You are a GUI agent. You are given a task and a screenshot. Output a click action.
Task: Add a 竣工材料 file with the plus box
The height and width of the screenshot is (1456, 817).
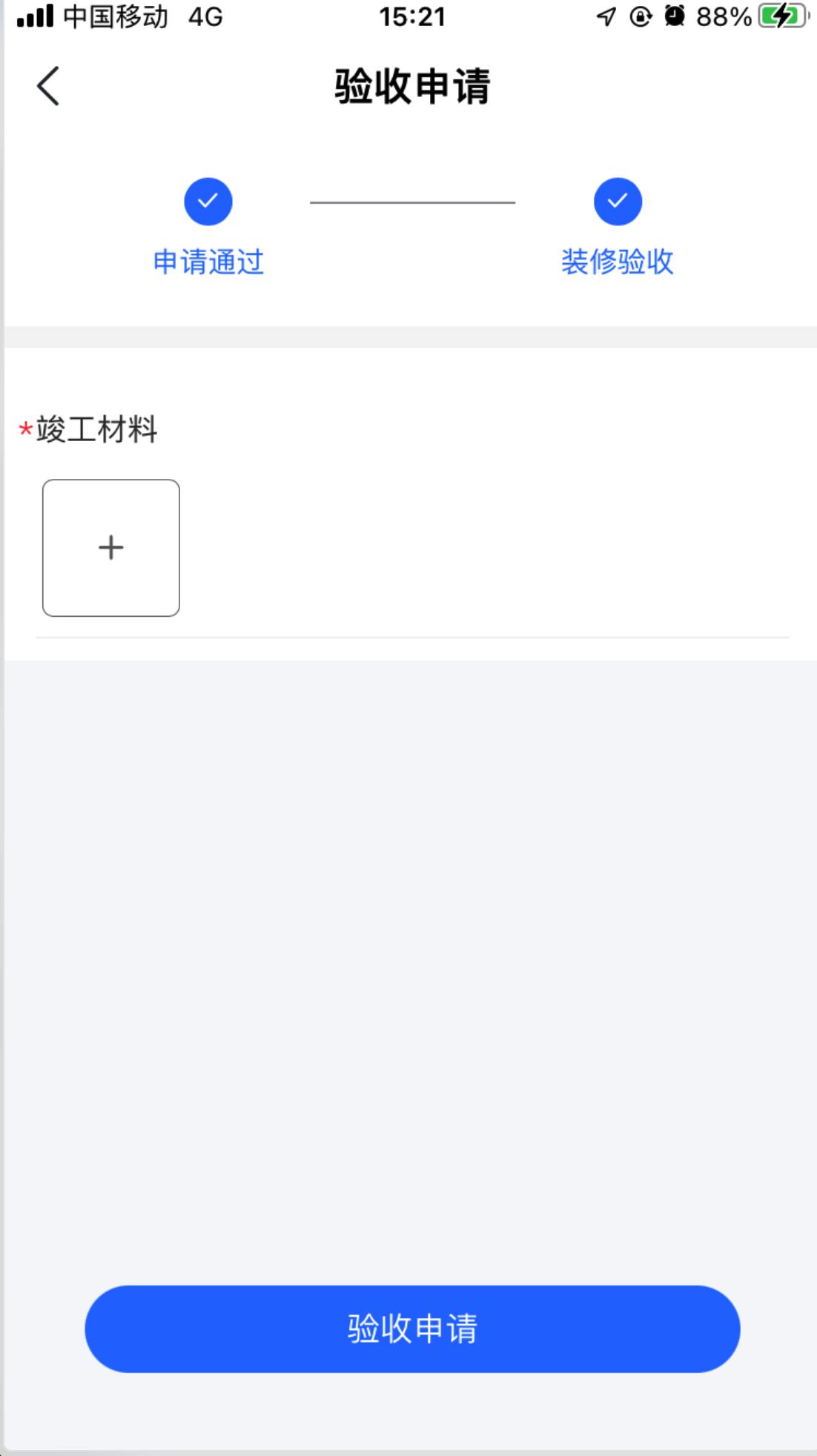111,548
